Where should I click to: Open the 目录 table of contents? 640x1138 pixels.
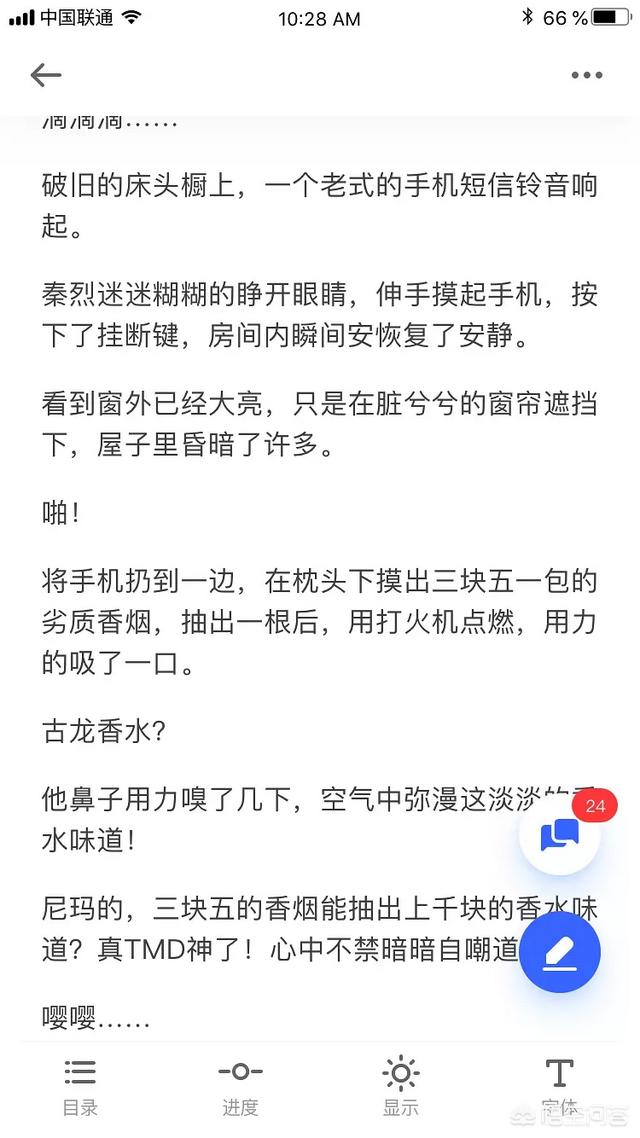tap(80, 1087)
